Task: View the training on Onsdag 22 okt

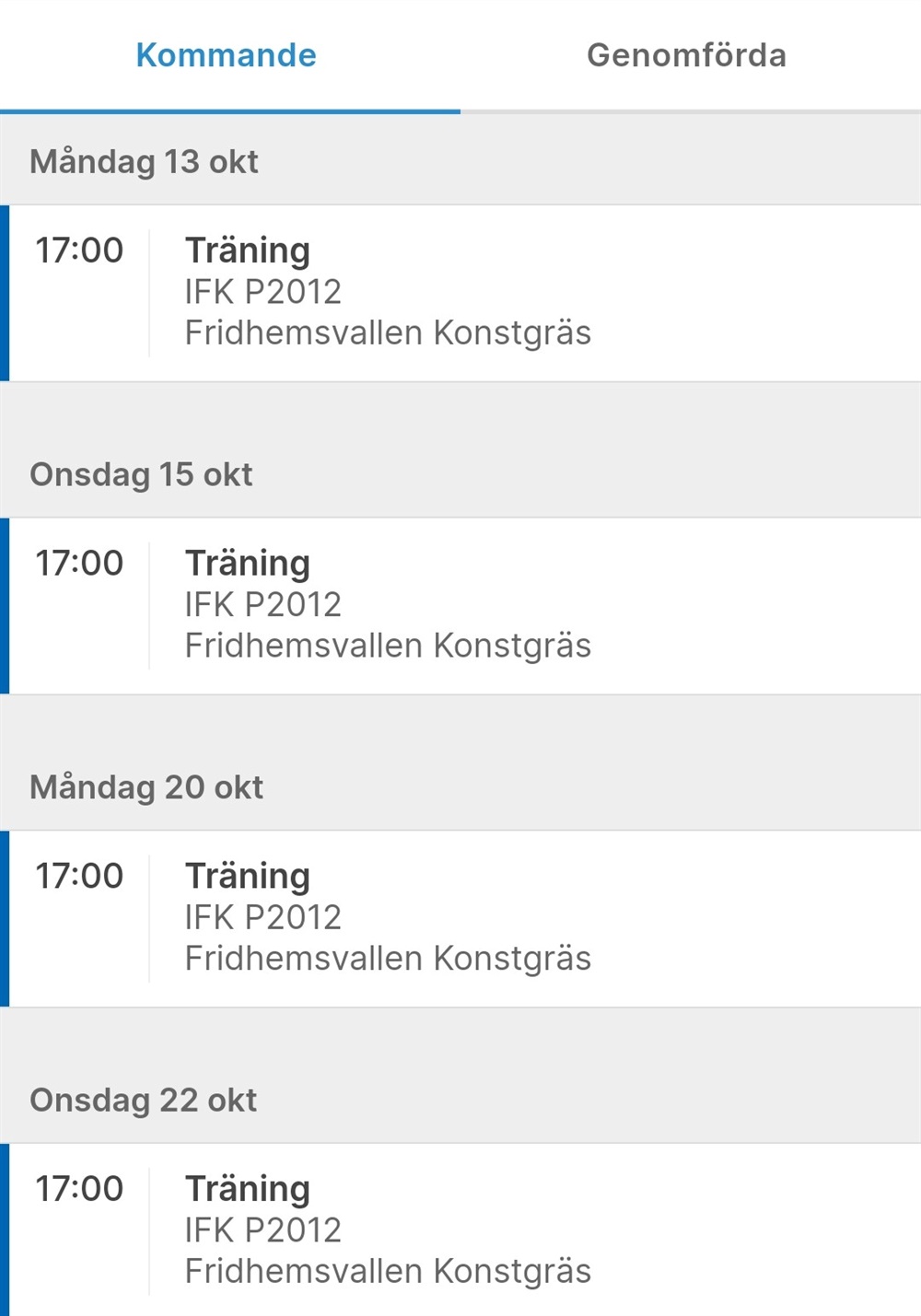Action: pos(460,1229)
